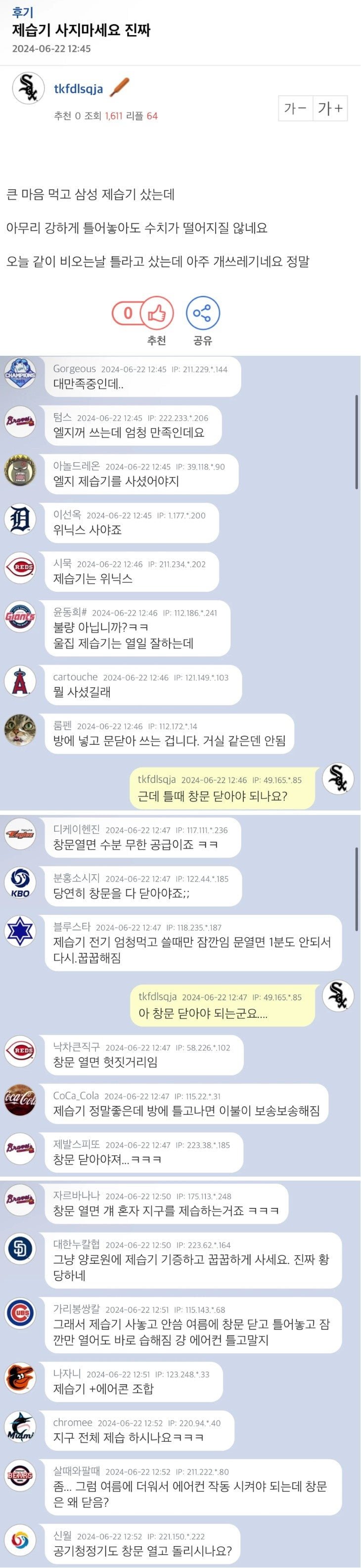Open commenter chromee's profile
Screen dimensions: 361x1568
72,1422
